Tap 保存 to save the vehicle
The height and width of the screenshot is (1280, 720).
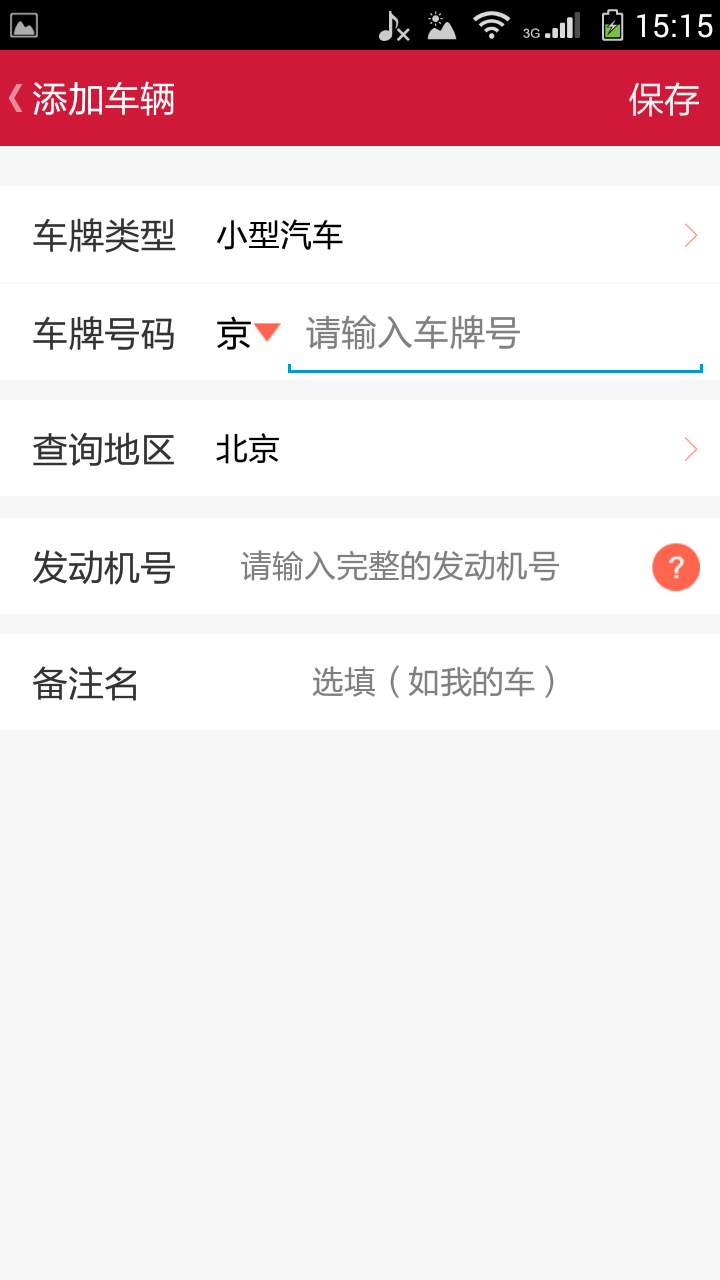coord(663,99)
